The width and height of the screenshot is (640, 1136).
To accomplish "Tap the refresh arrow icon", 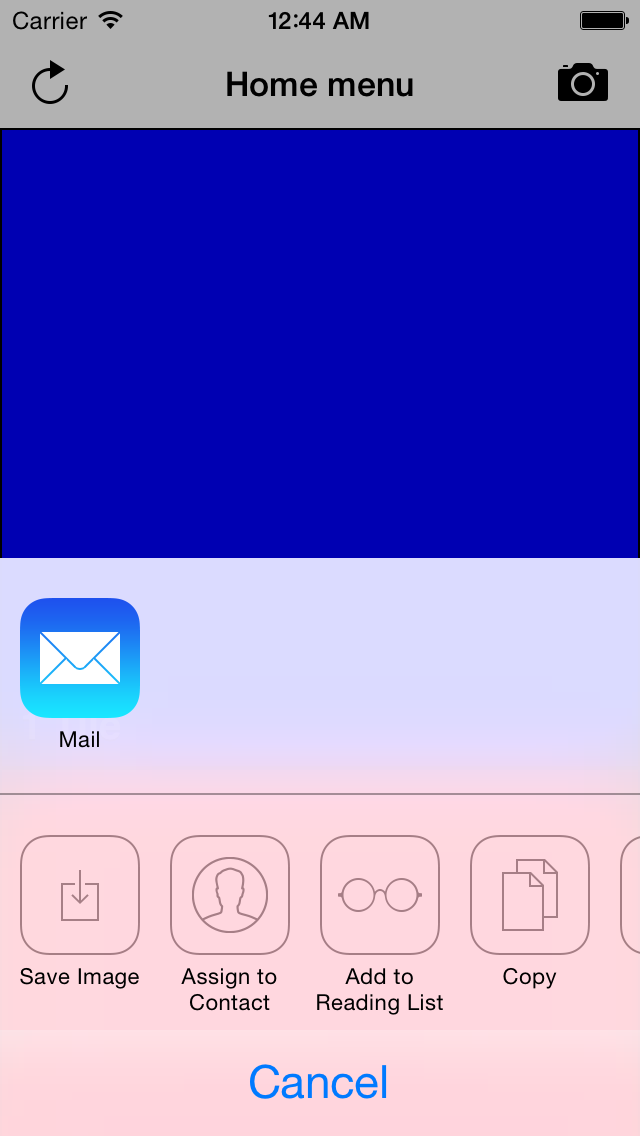I will [50, 83].
